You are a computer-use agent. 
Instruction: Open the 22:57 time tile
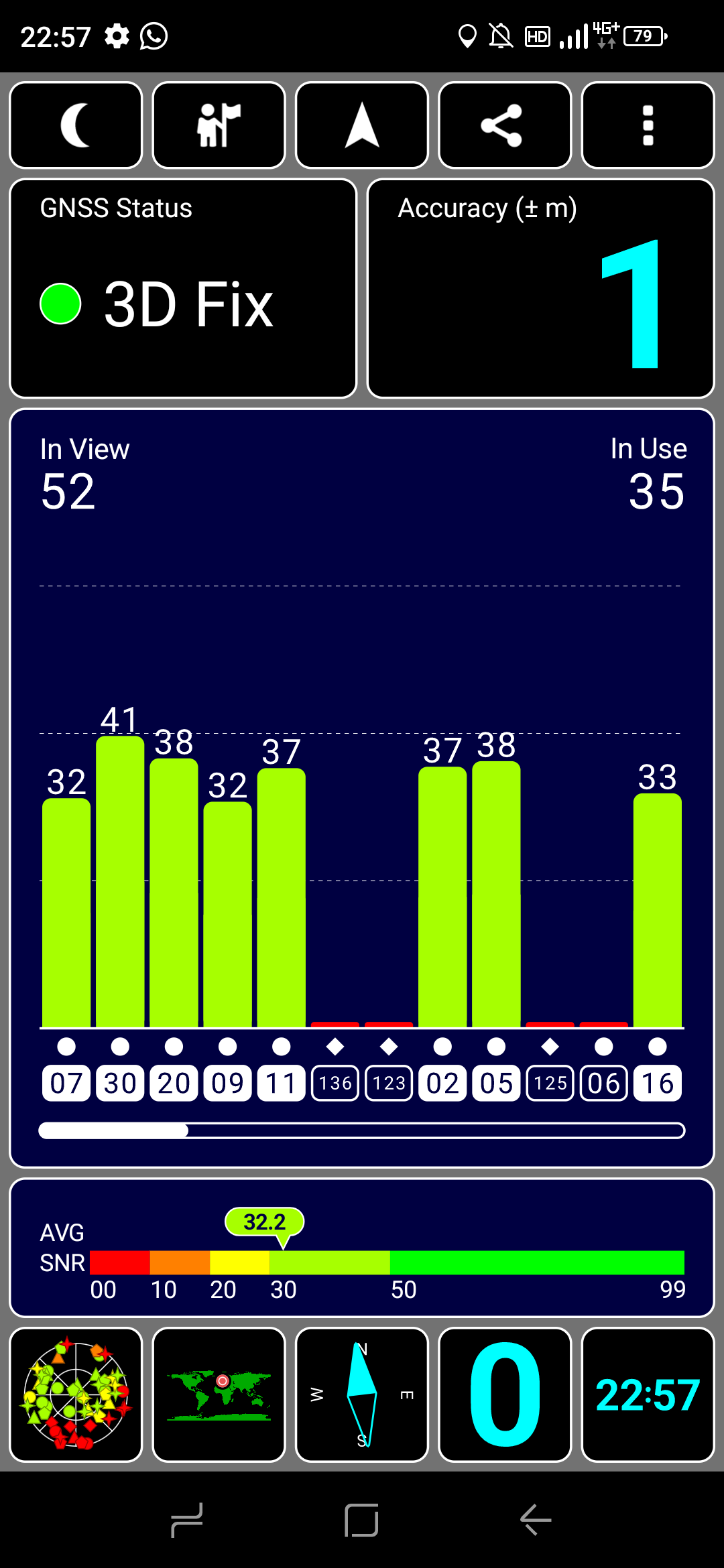click(648, 1394)
